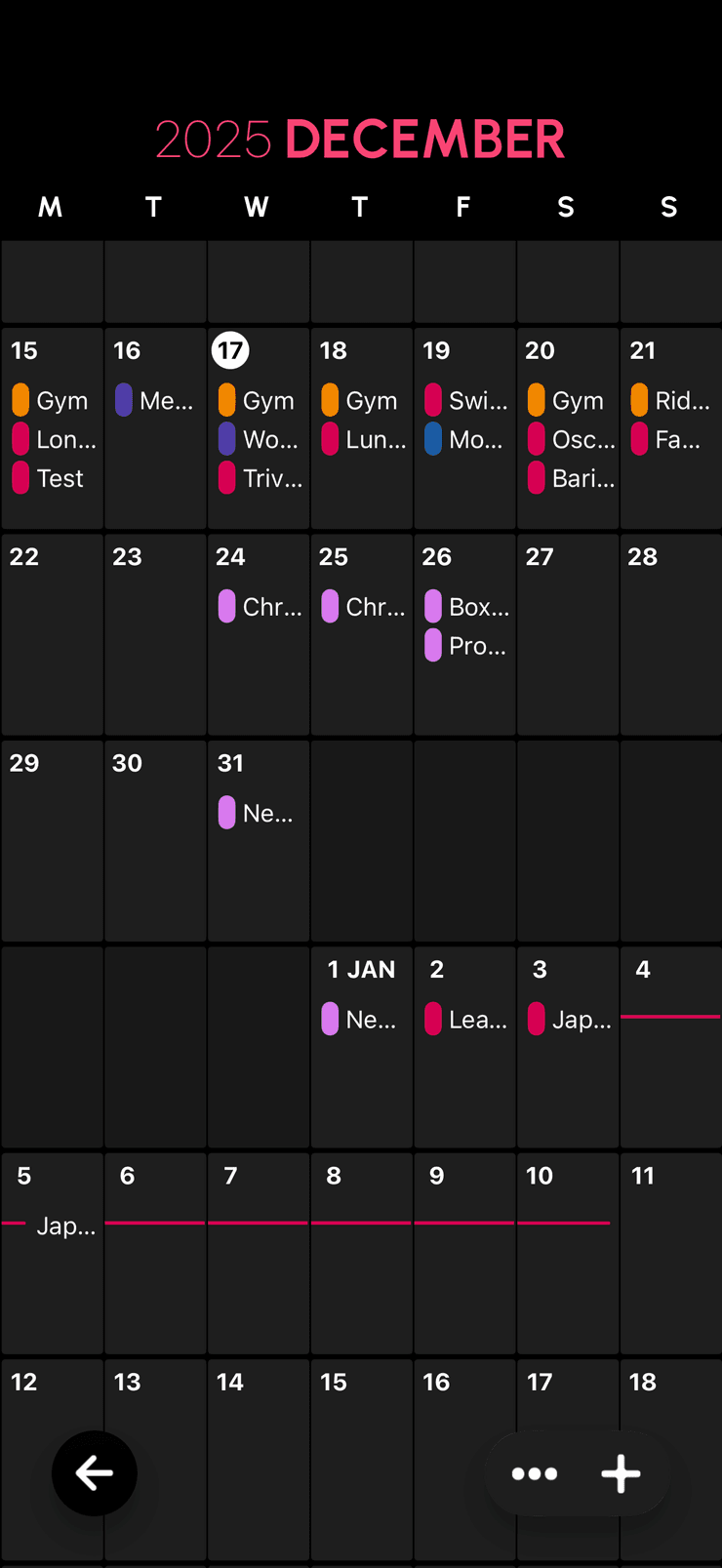
Task: Tap the Monday column header labeled M
Action: [50, 207]
